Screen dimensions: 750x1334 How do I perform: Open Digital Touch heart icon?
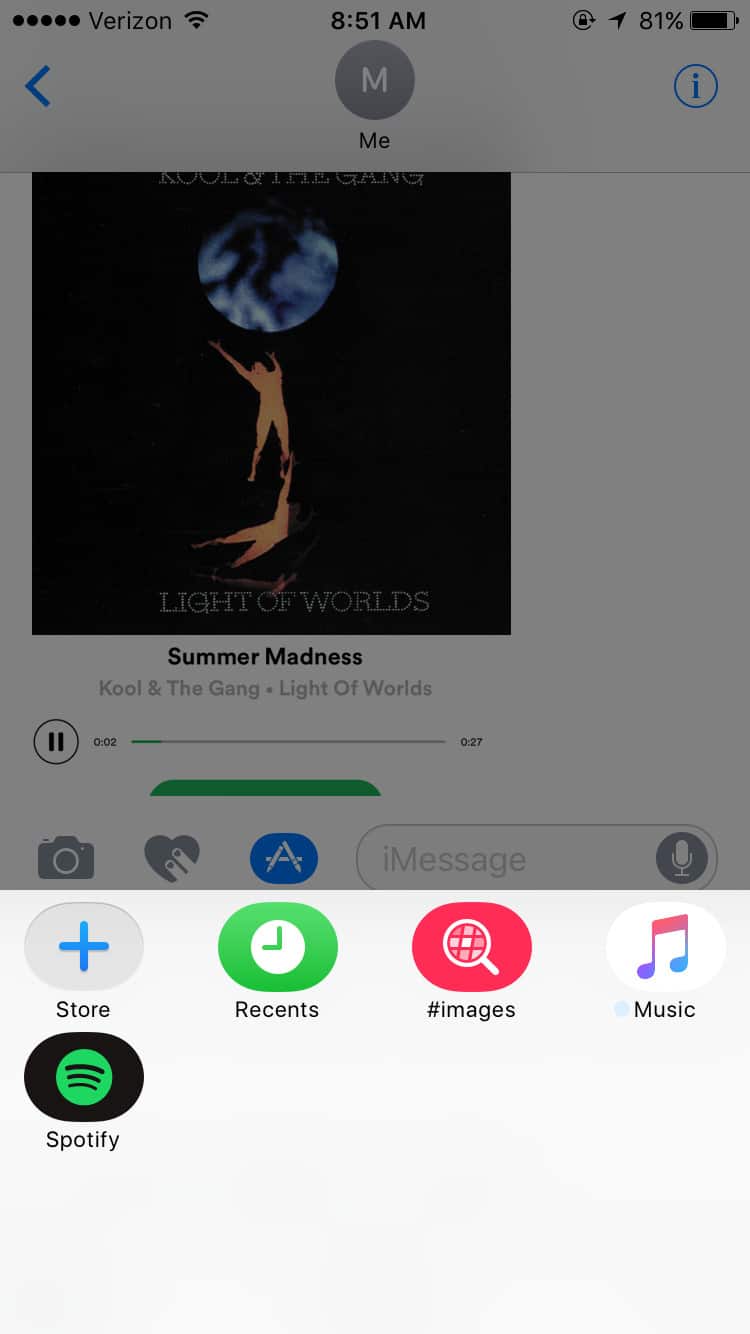point(172,858)
